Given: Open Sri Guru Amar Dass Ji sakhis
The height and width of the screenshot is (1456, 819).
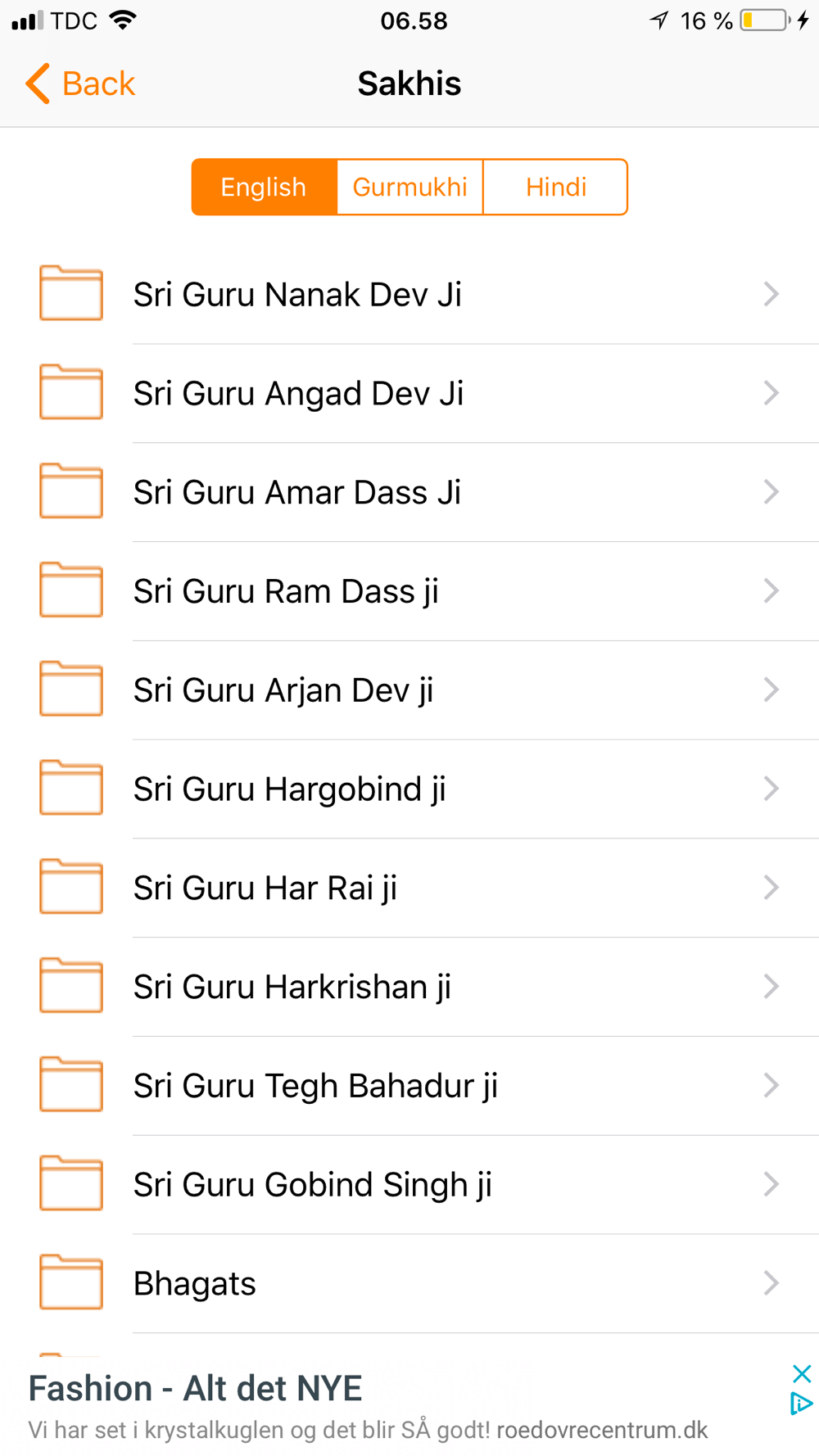Looking at the screenshot, I should 409,492.
